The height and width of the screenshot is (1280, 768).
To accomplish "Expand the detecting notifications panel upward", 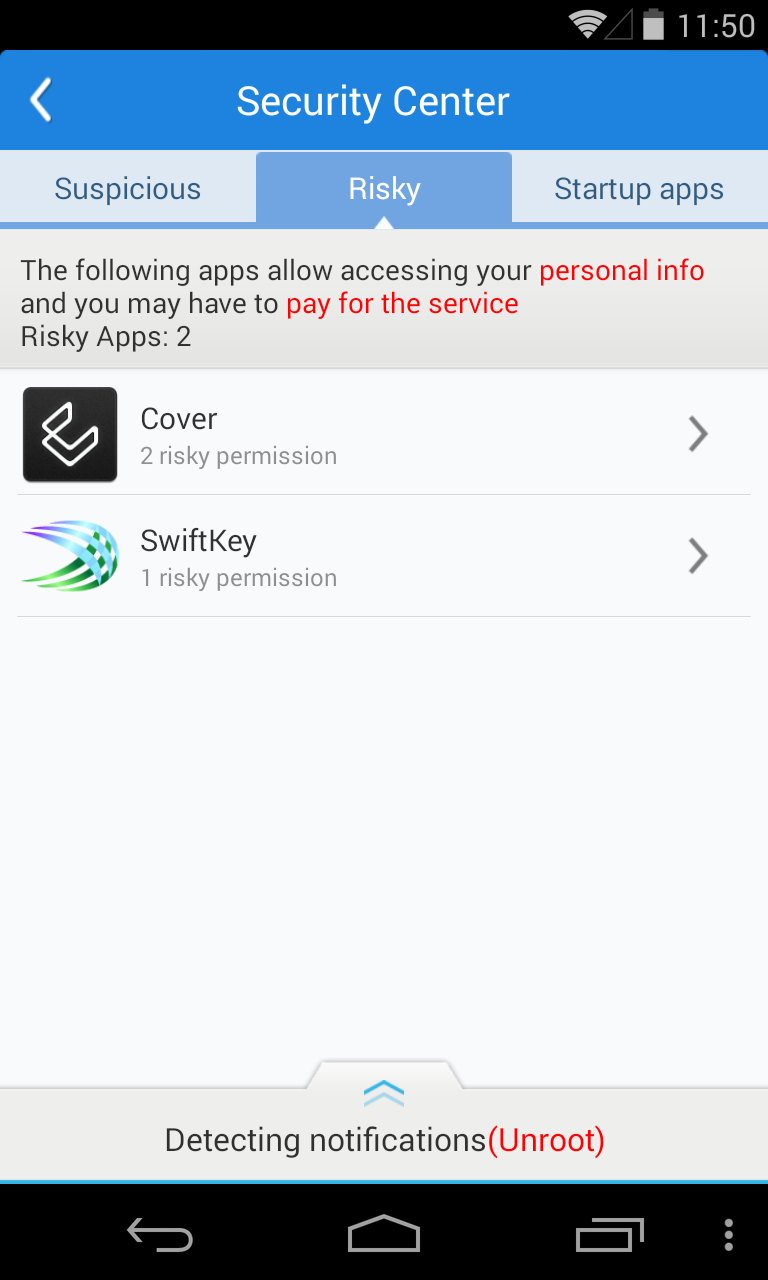I will tap(384, 1092).
